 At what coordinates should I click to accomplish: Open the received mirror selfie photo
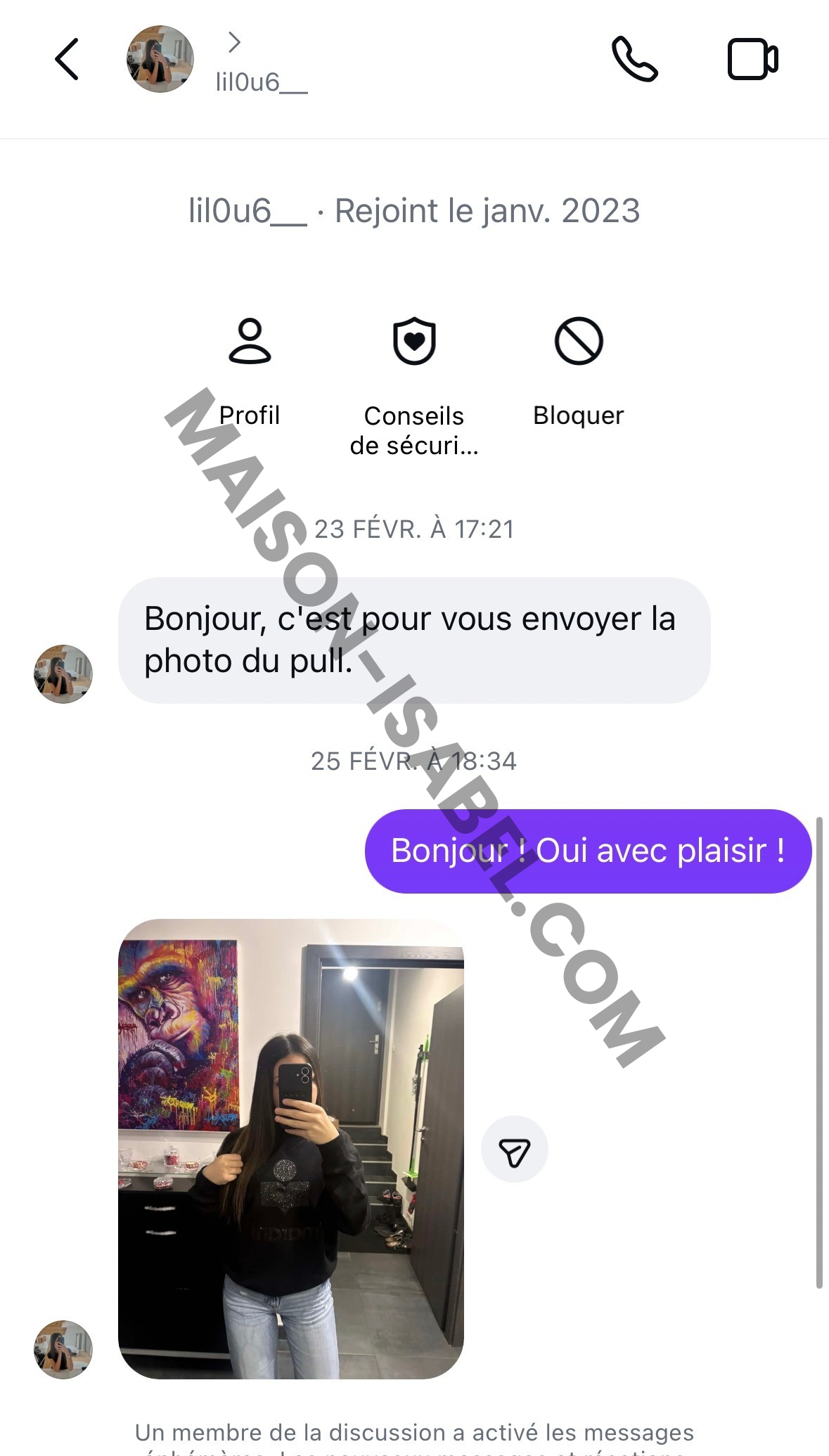click(290, 1148)
